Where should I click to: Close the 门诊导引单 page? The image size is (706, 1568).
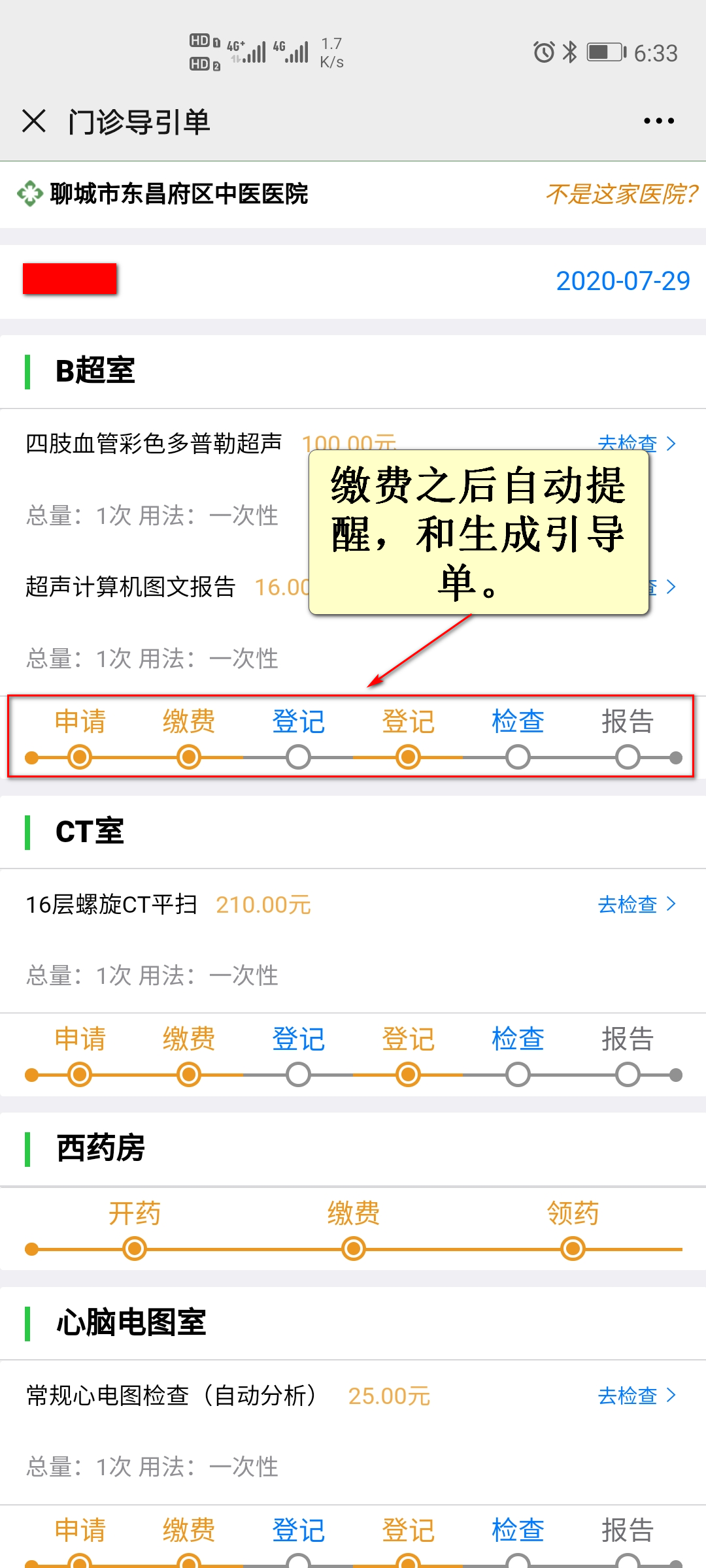pos(34,122)
